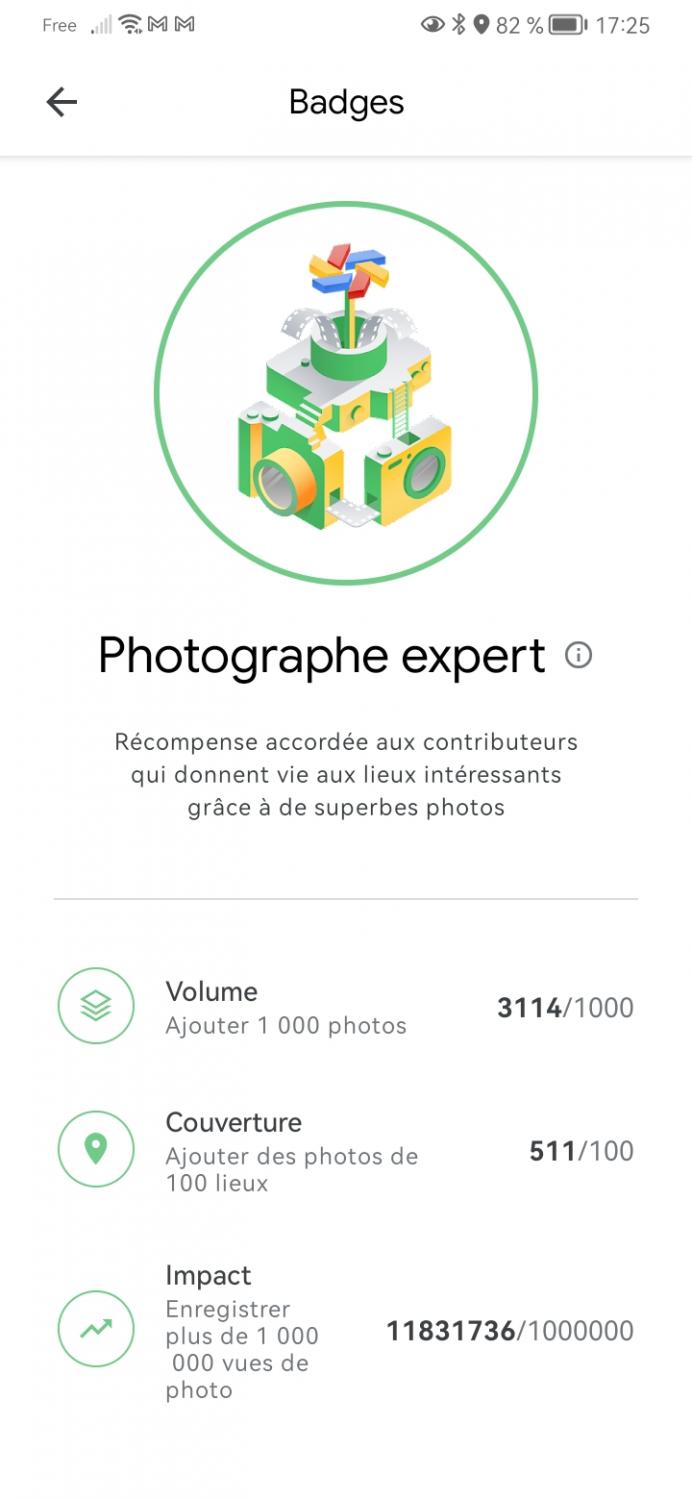Go back from the Badges screen
The image size is (692, 1500).
point(62,102)
